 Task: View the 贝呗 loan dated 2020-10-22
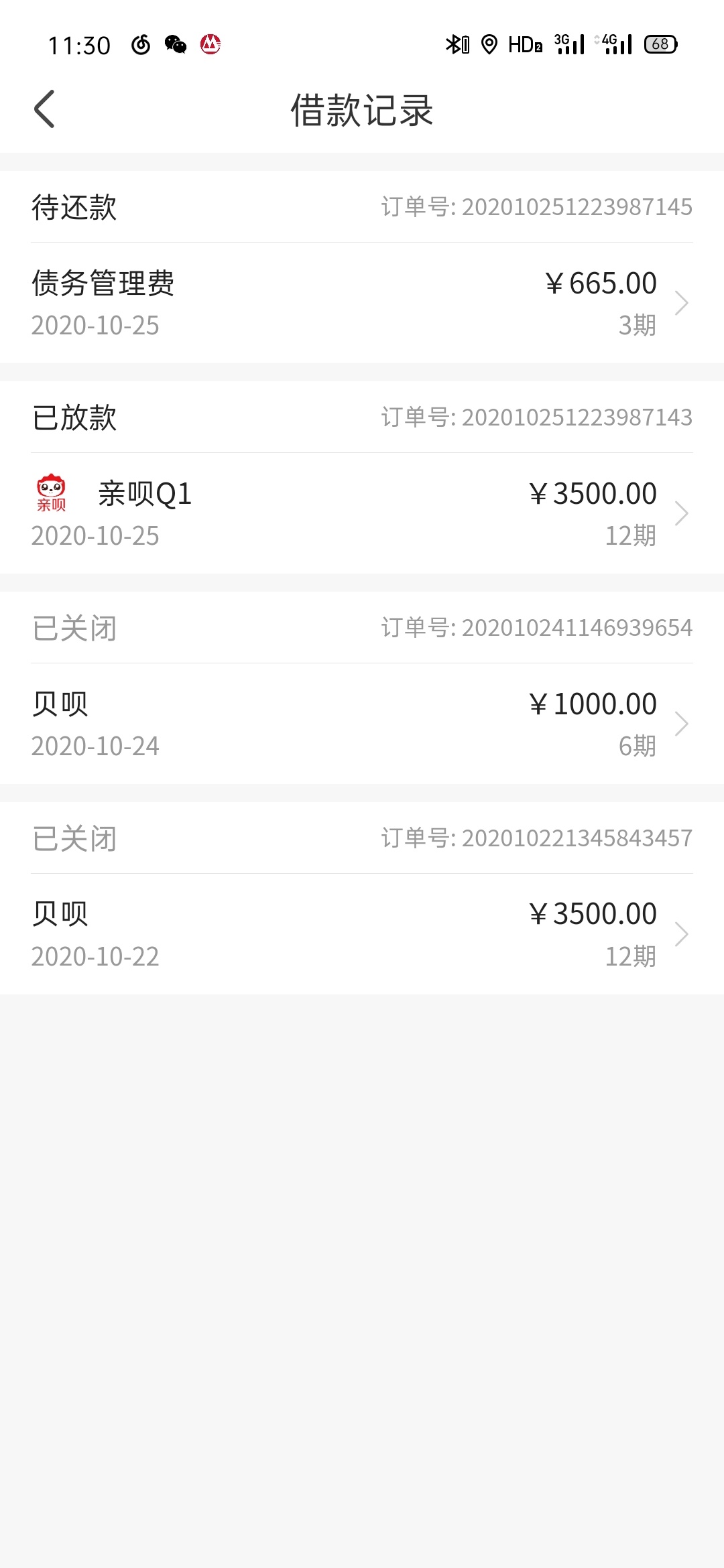click(362, 935)
